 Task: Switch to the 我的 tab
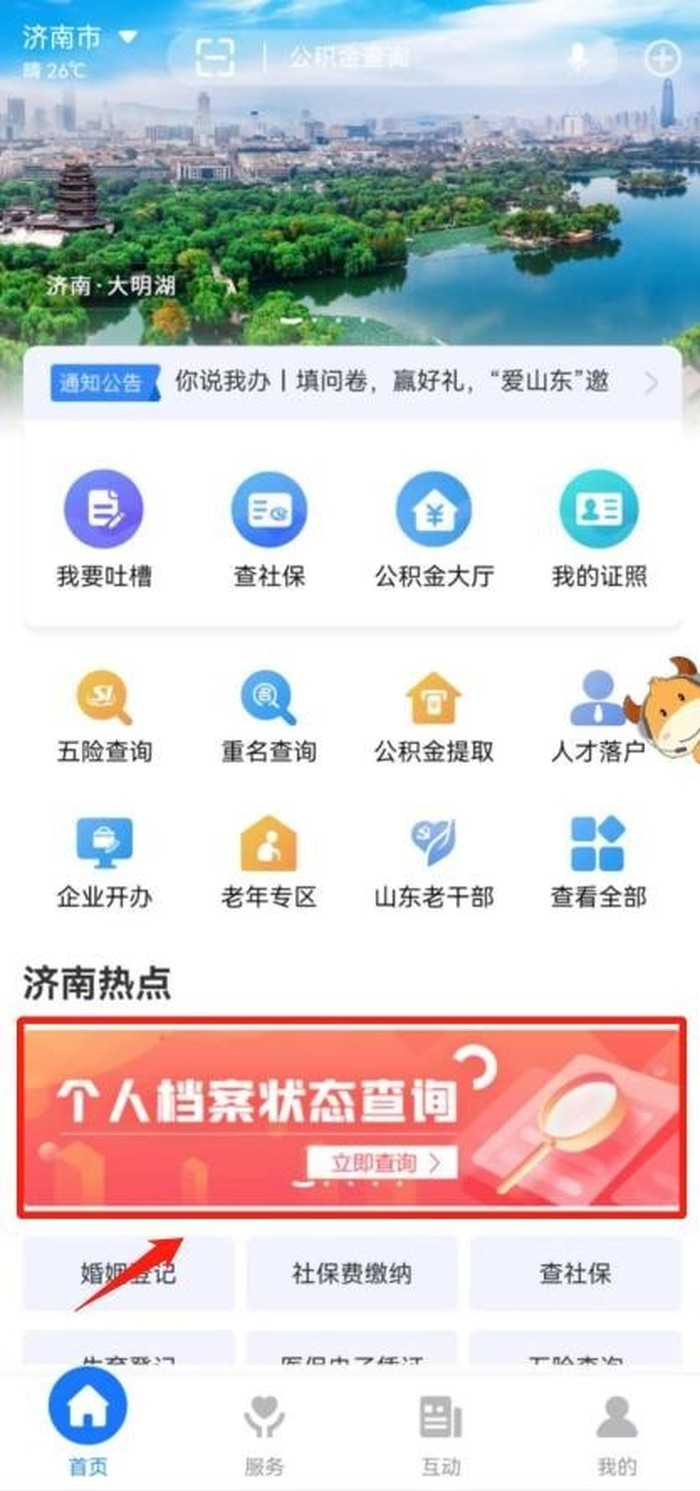(617, 1435)
